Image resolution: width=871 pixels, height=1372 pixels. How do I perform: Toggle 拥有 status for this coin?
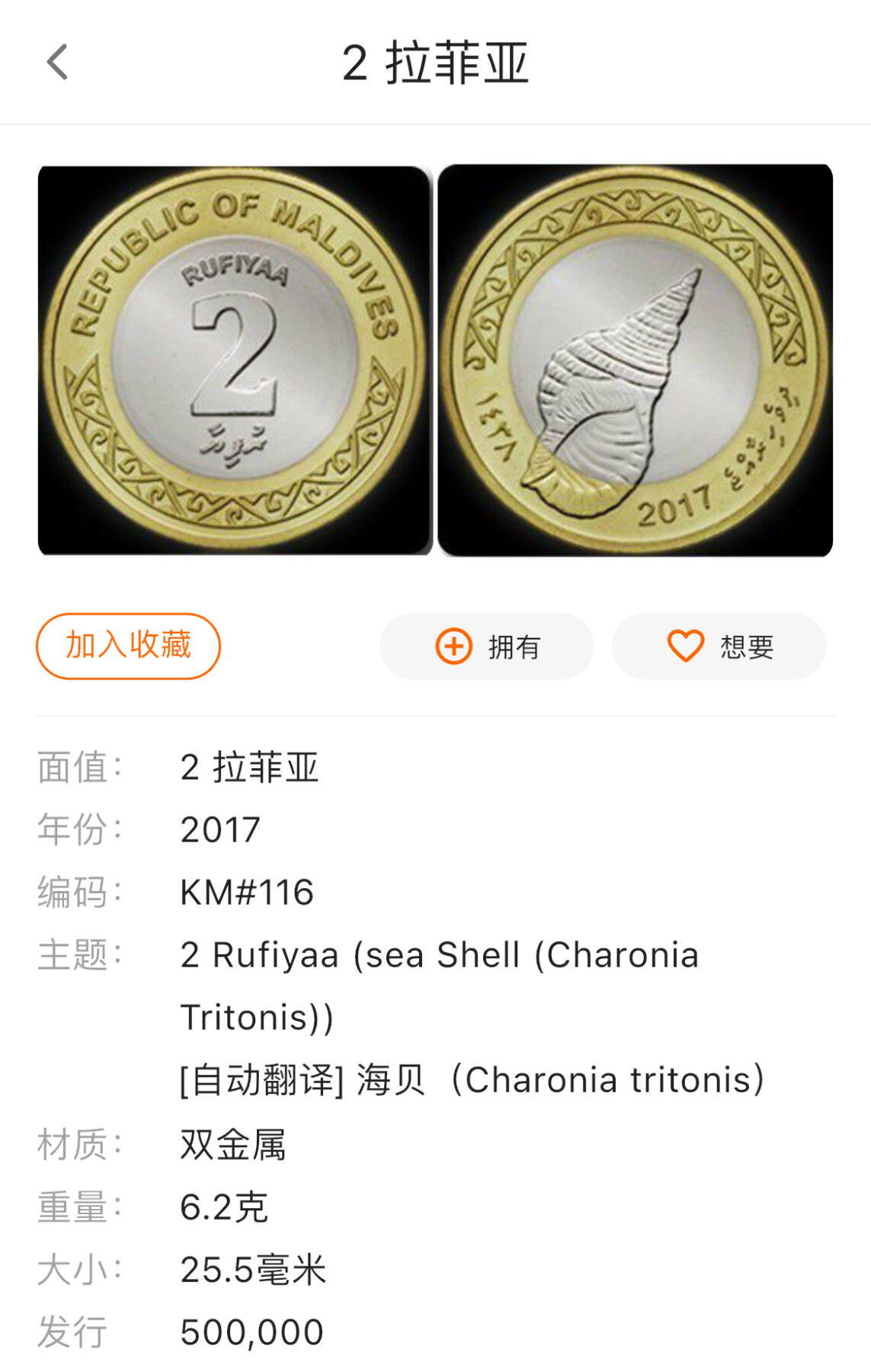point(486,645)
